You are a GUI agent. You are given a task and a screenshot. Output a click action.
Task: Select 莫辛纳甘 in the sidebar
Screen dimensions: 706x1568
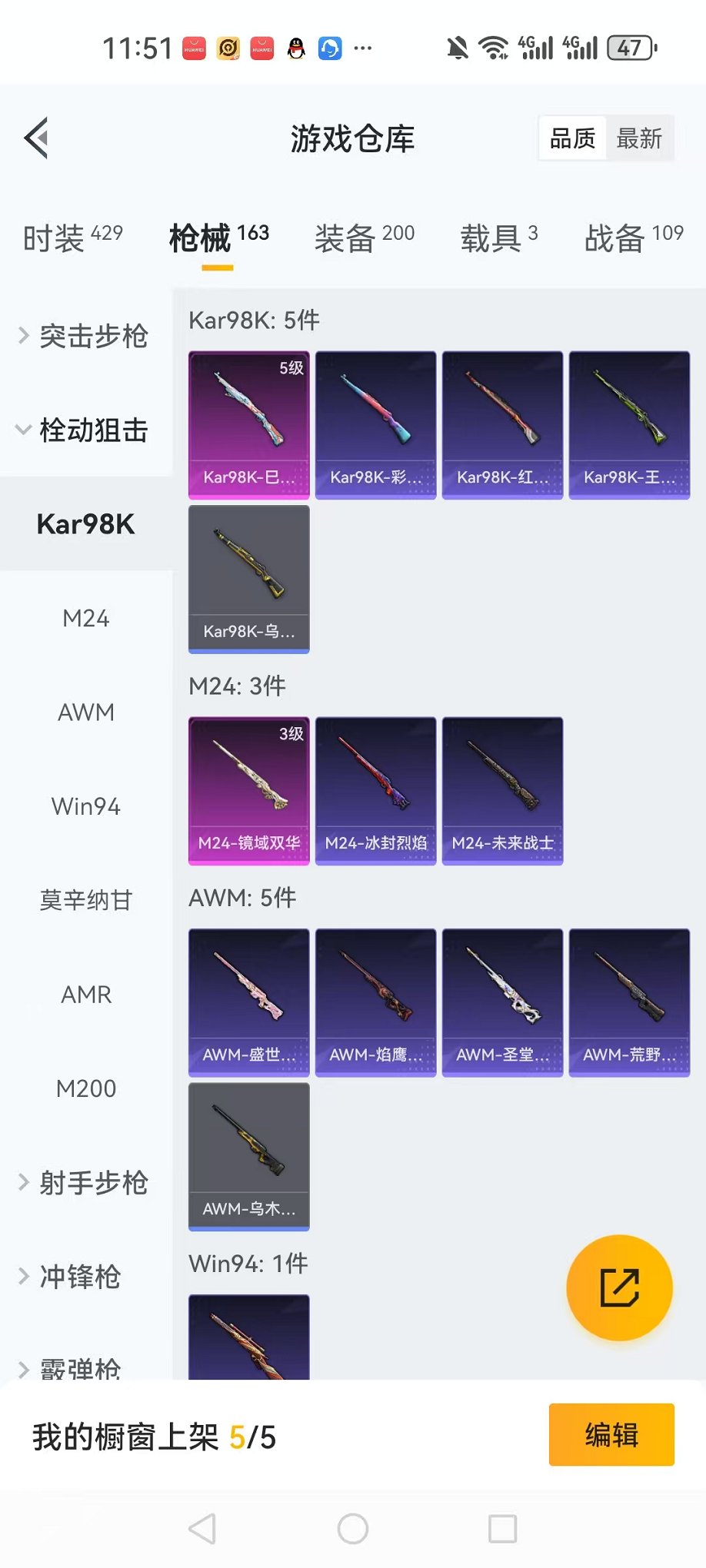tap(85, 900)
